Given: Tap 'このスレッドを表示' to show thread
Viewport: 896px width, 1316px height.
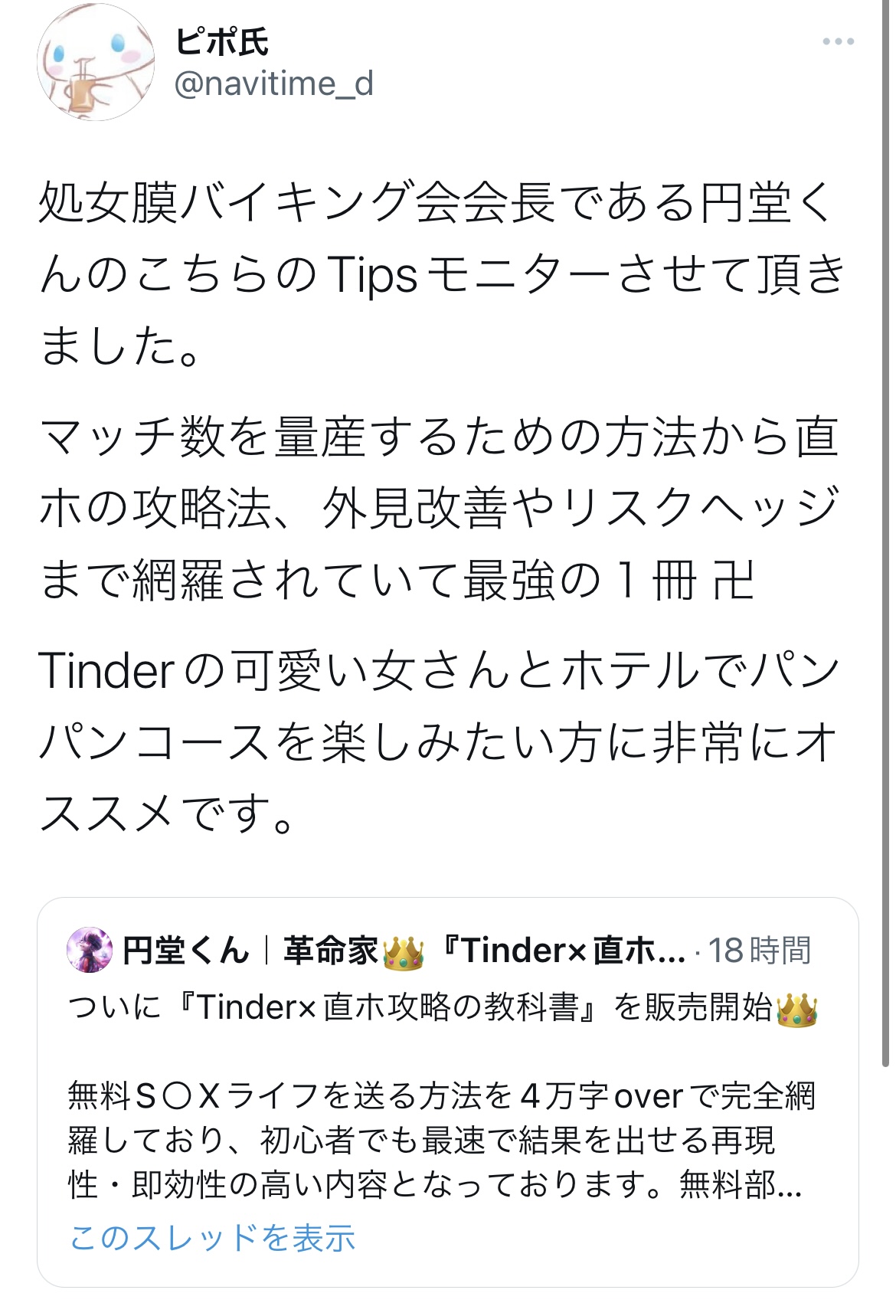Looking at the screenshot, I should click(213, 1238).
